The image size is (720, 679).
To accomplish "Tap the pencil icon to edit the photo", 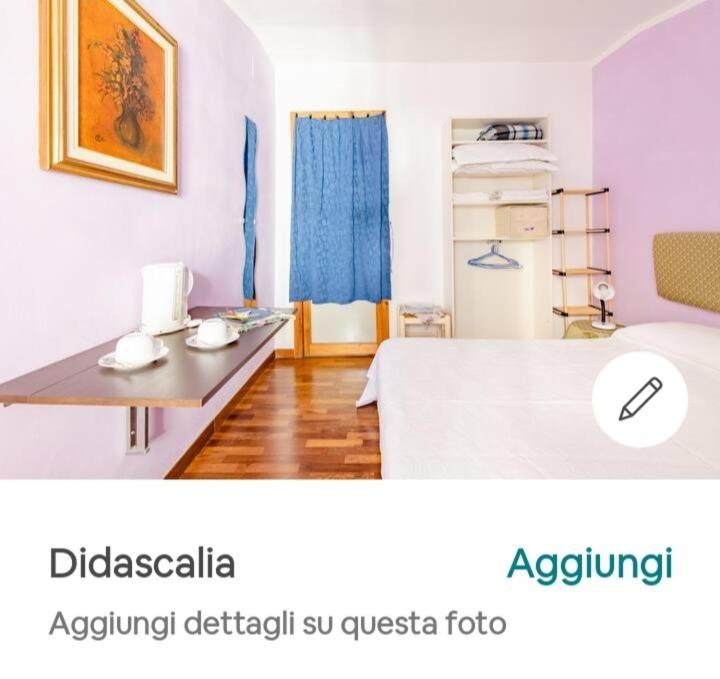I will (640, 399).
